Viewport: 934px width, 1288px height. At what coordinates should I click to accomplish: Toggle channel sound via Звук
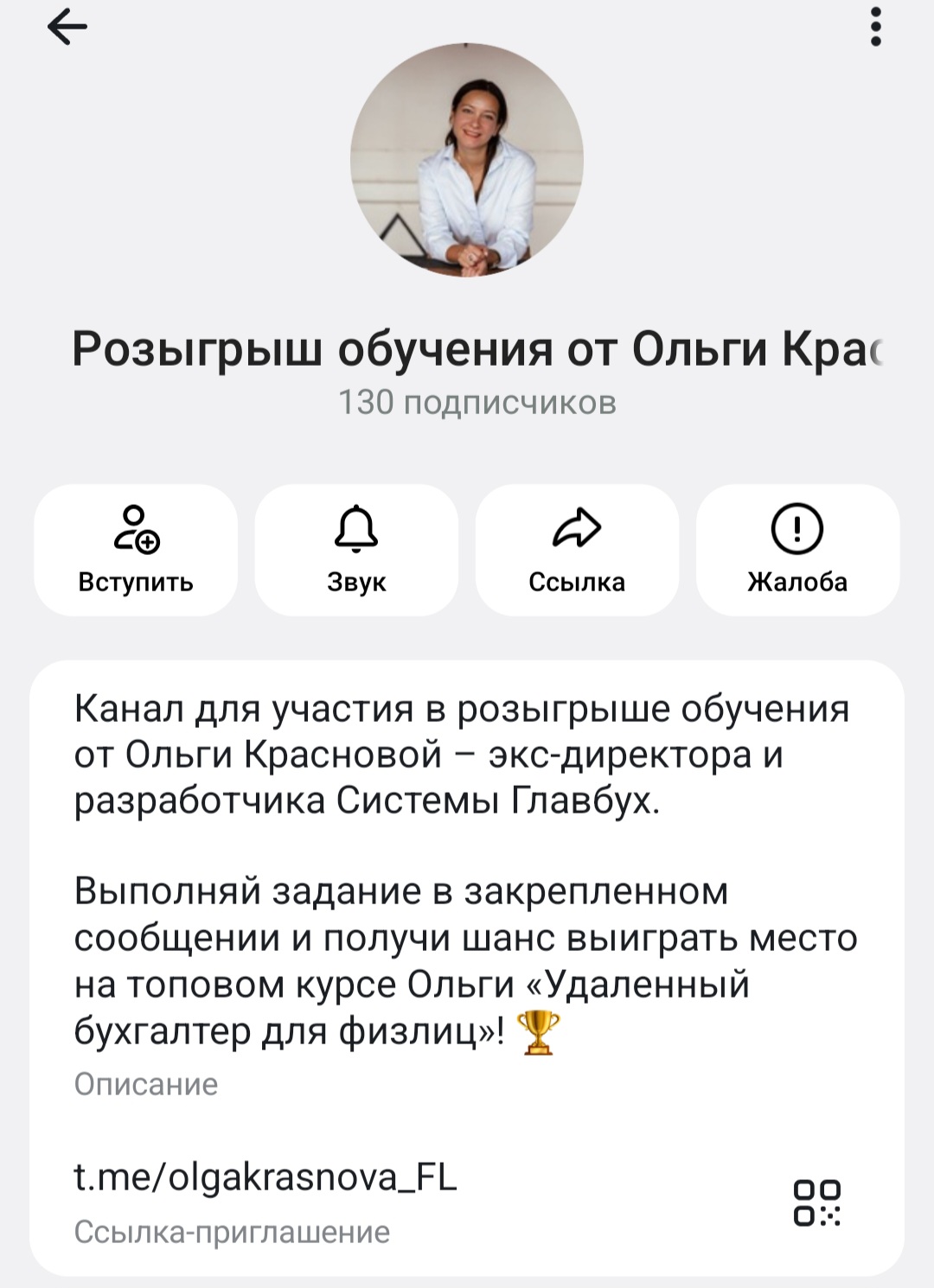pyautogui.click(x=356, y=550)
